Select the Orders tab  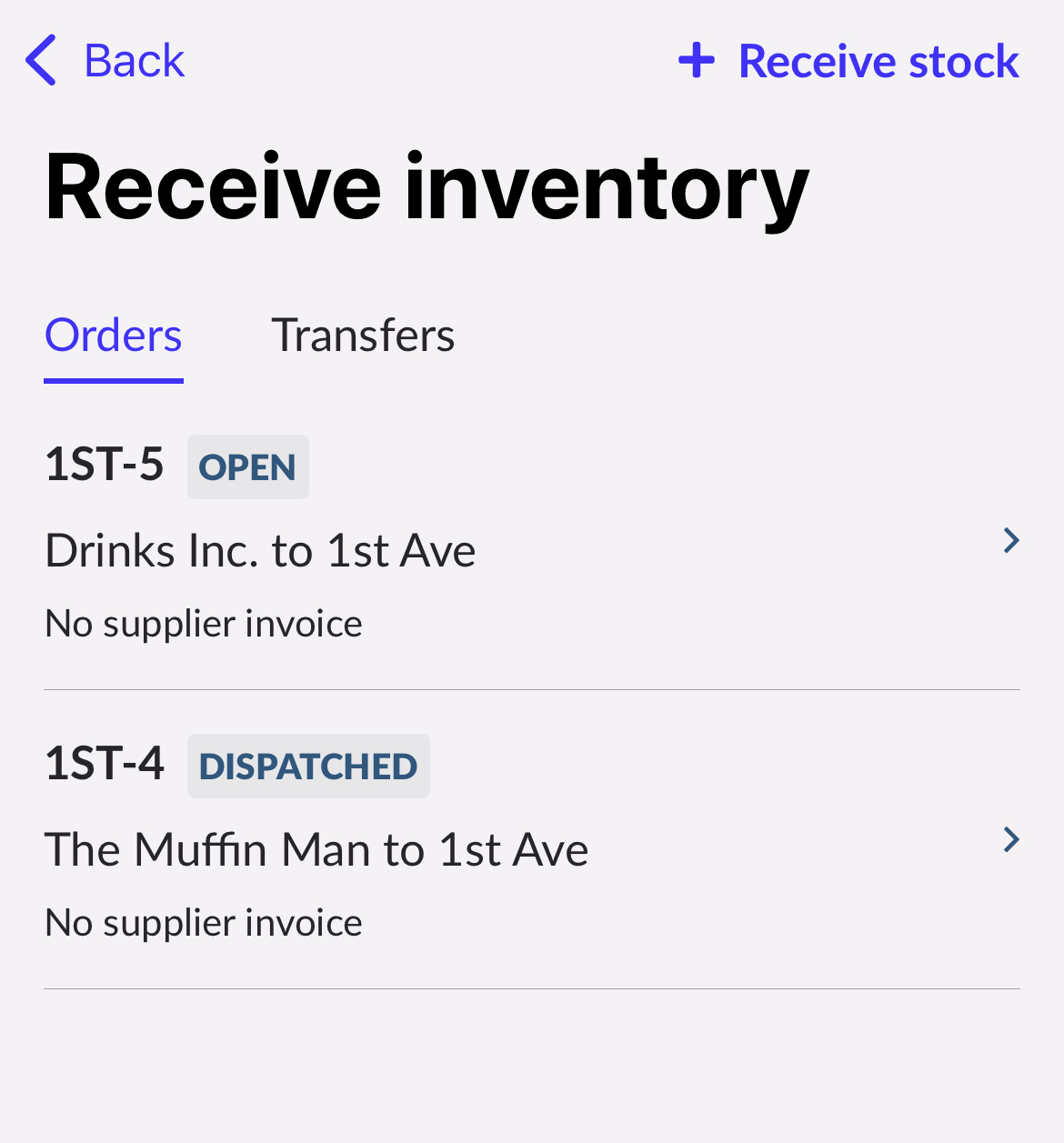[x=114, y=336]
